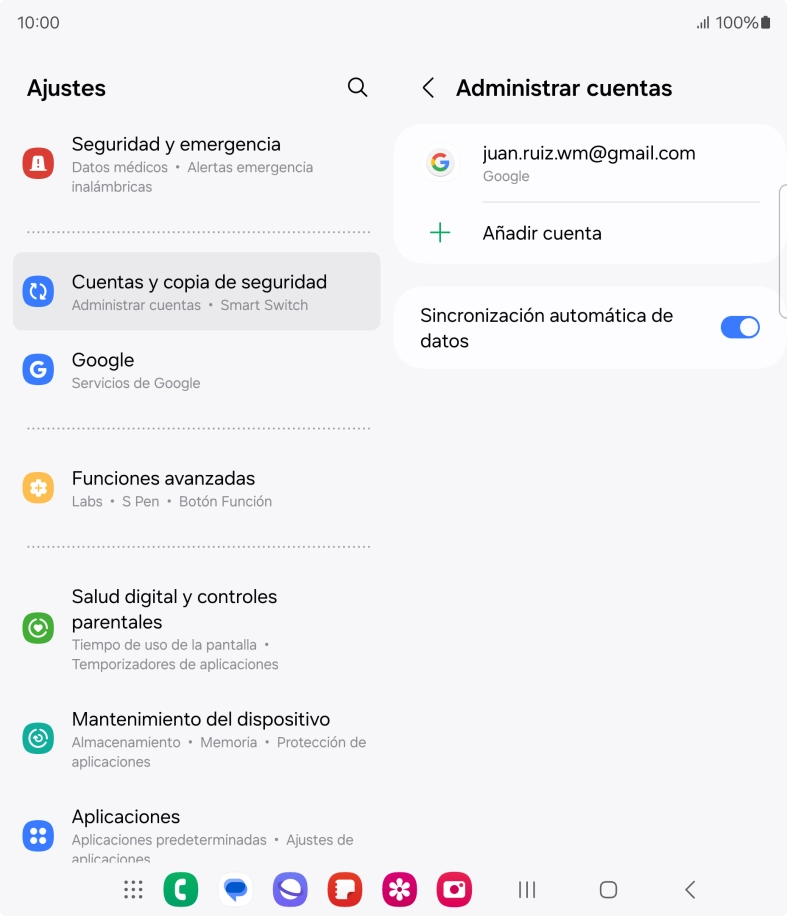Open the Samsung Internet browser from the dock

tap(290, 889)
